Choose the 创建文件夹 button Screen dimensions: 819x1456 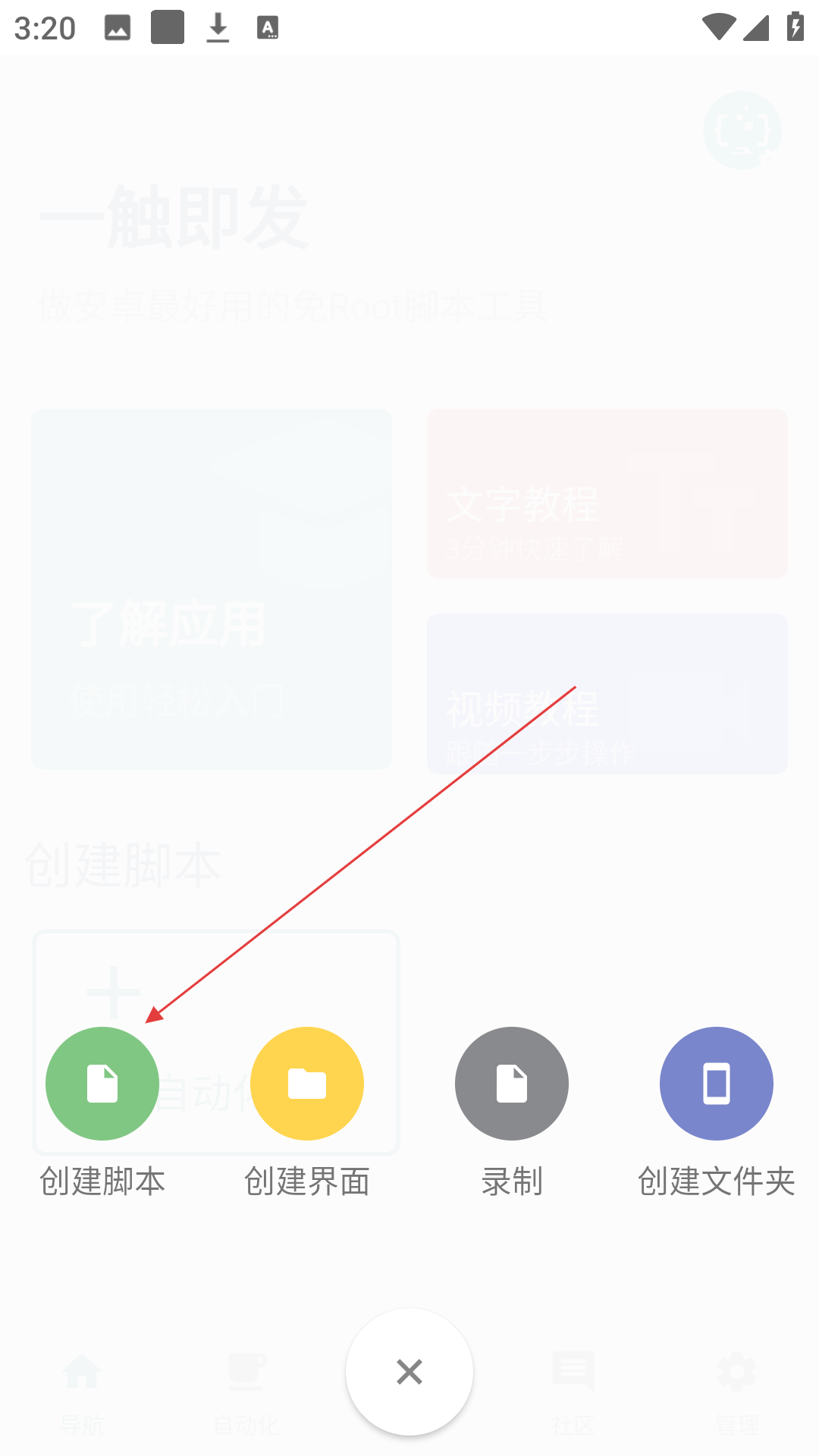(x=717, y=1083)
